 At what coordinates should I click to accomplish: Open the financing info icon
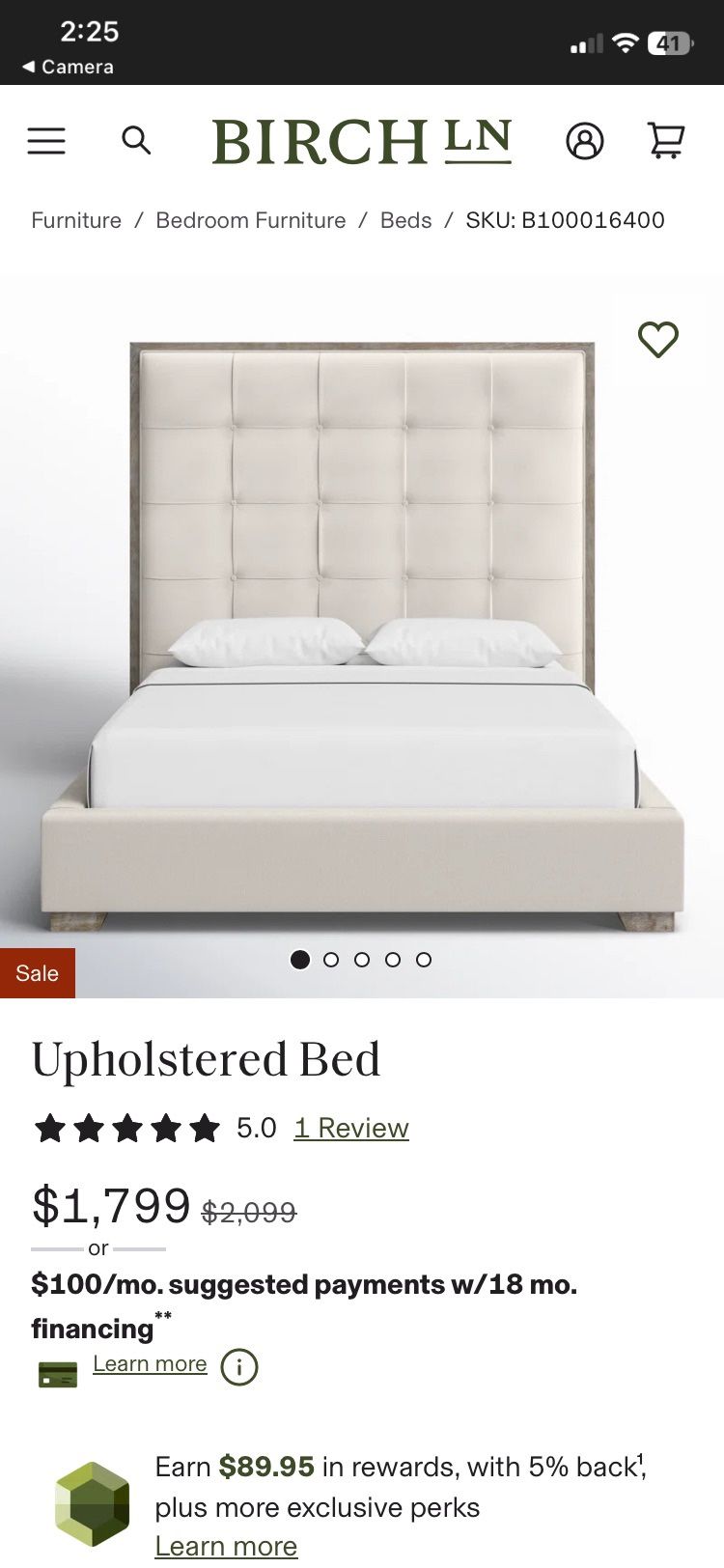click(x=239, y=1367)
